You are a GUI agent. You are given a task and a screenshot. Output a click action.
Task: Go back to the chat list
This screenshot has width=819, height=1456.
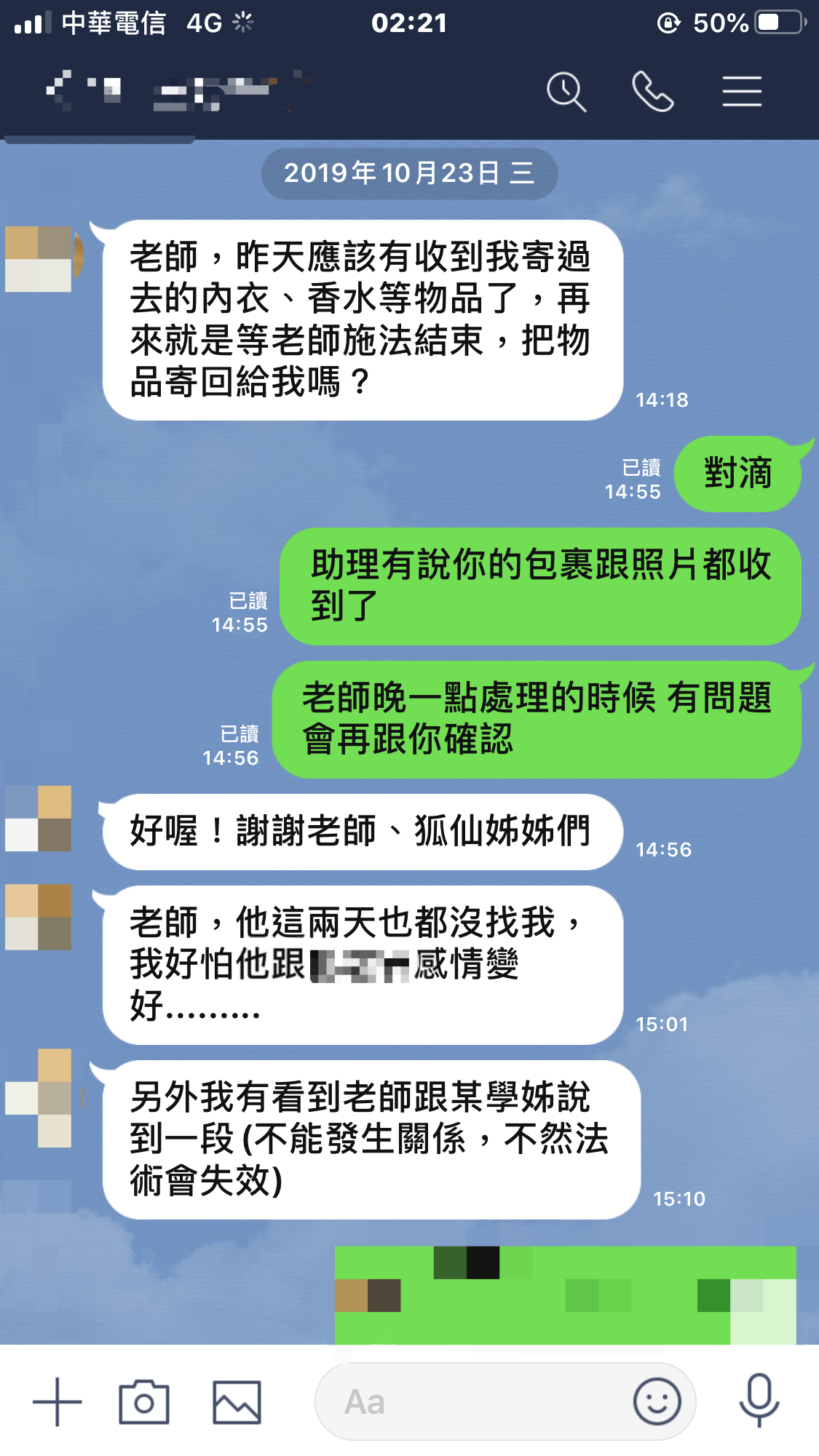tap(57, 91)
